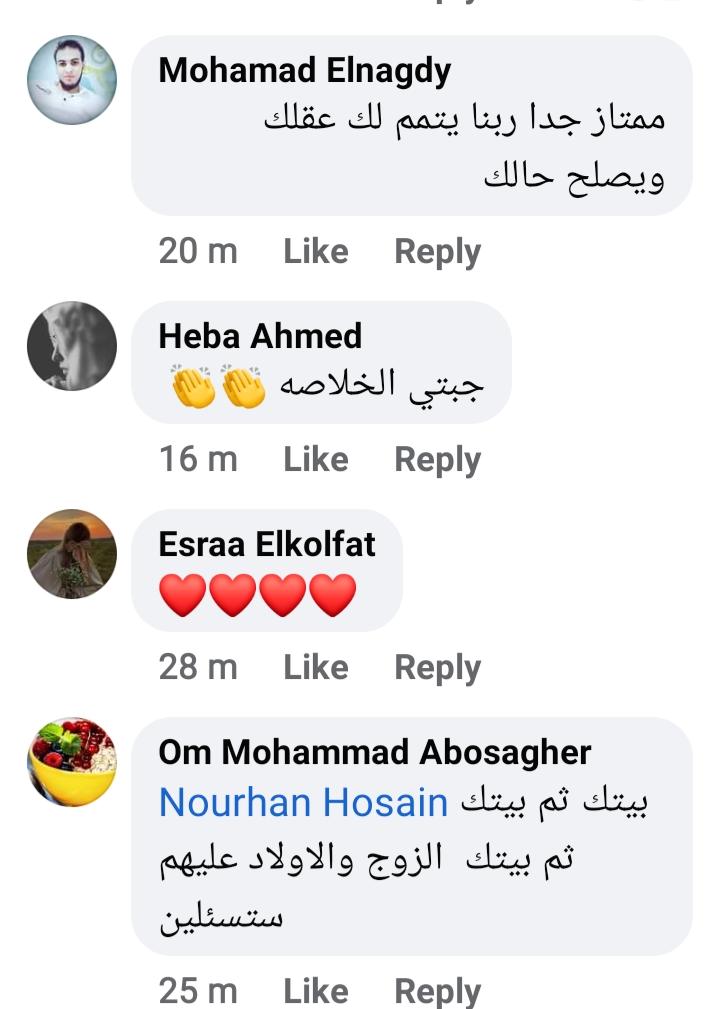Open Mohamad Elnagdy's profile picture
The image size is (720, 1009).
[71, 81]
